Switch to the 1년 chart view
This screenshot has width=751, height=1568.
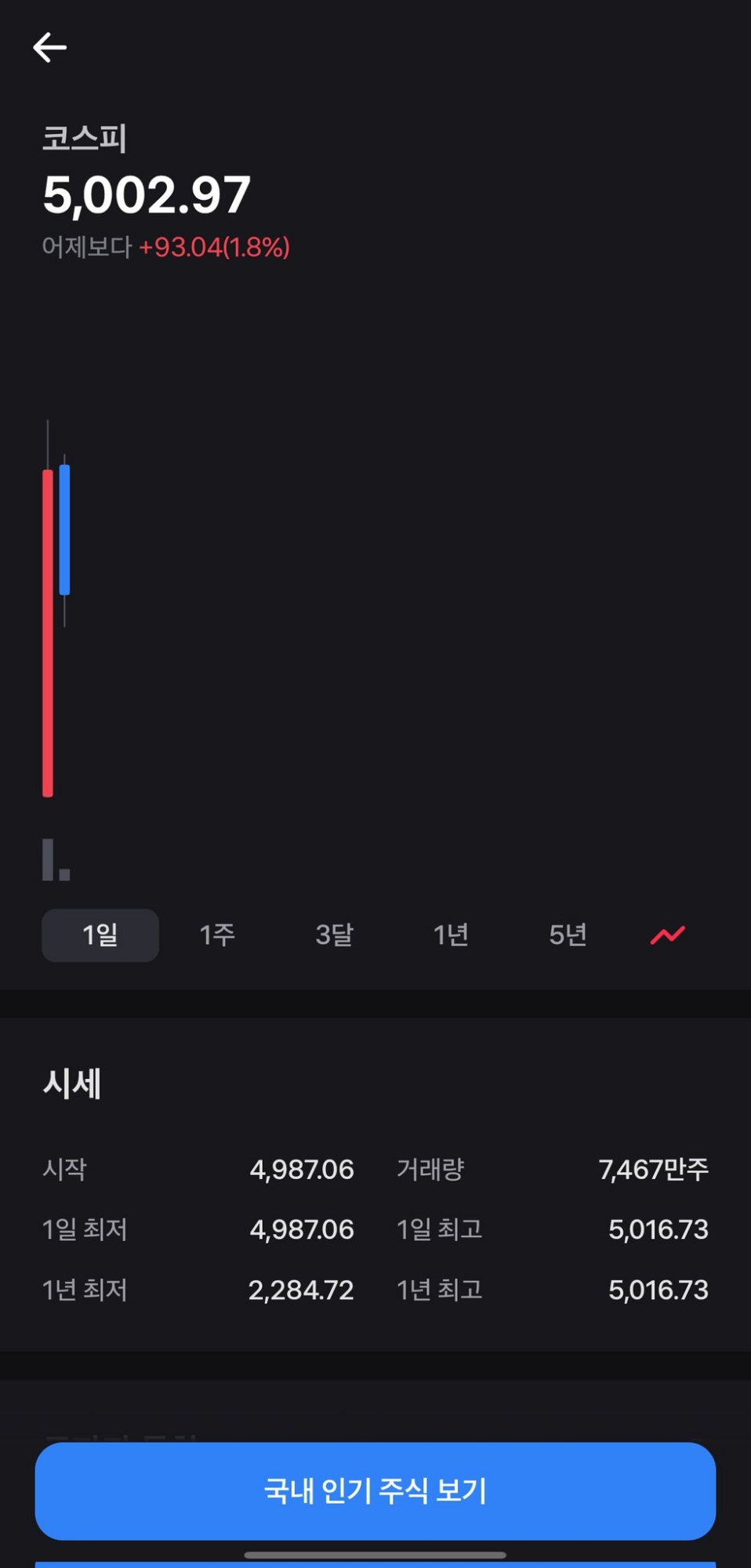[451, 935]
